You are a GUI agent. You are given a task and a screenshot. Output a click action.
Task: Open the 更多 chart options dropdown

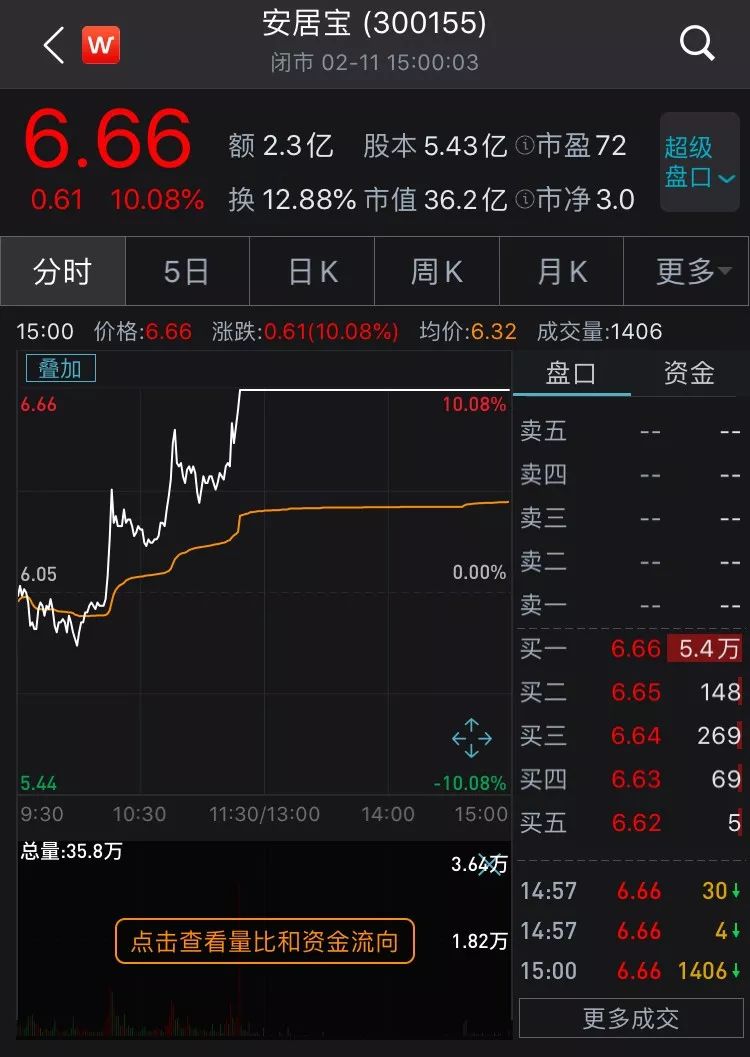(686, 271)
